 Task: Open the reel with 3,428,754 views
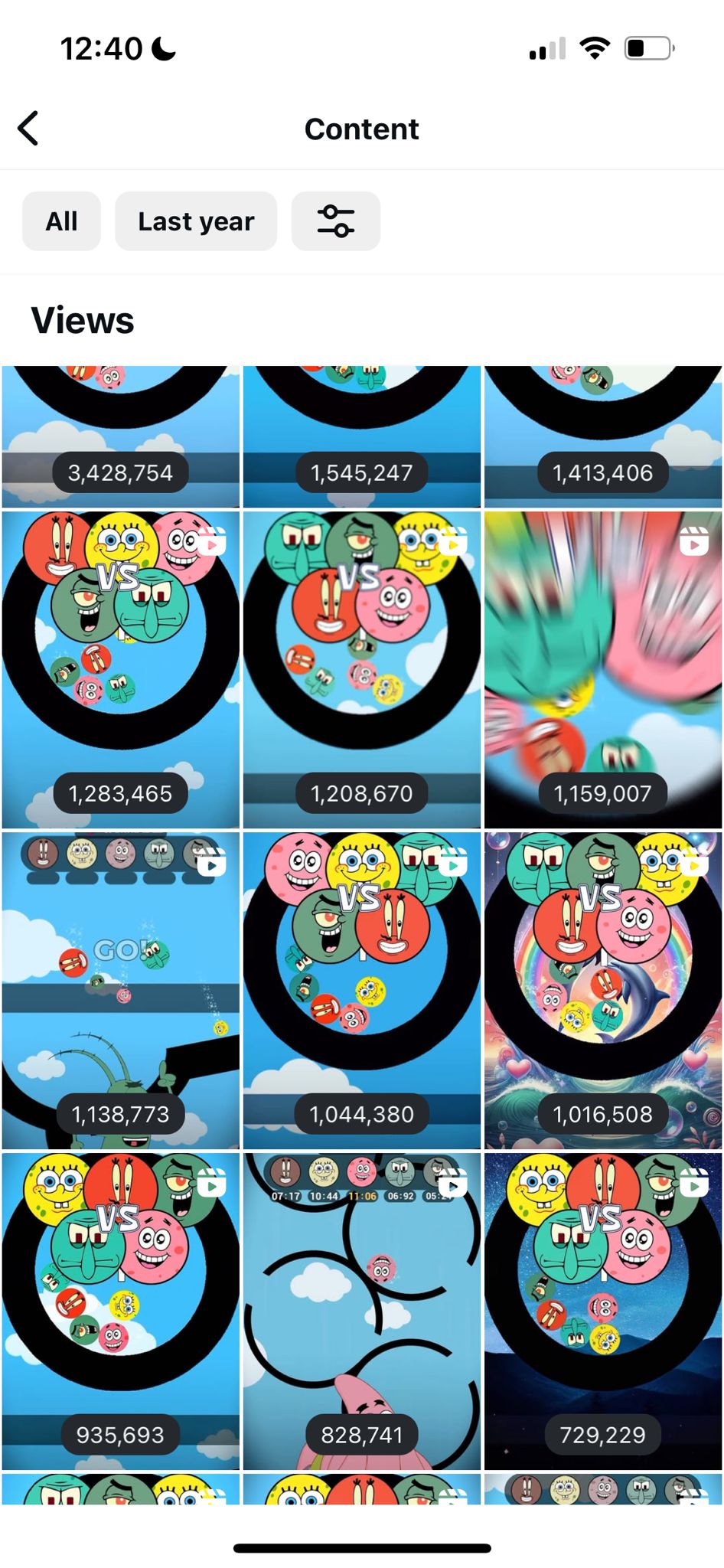[121, 436]
